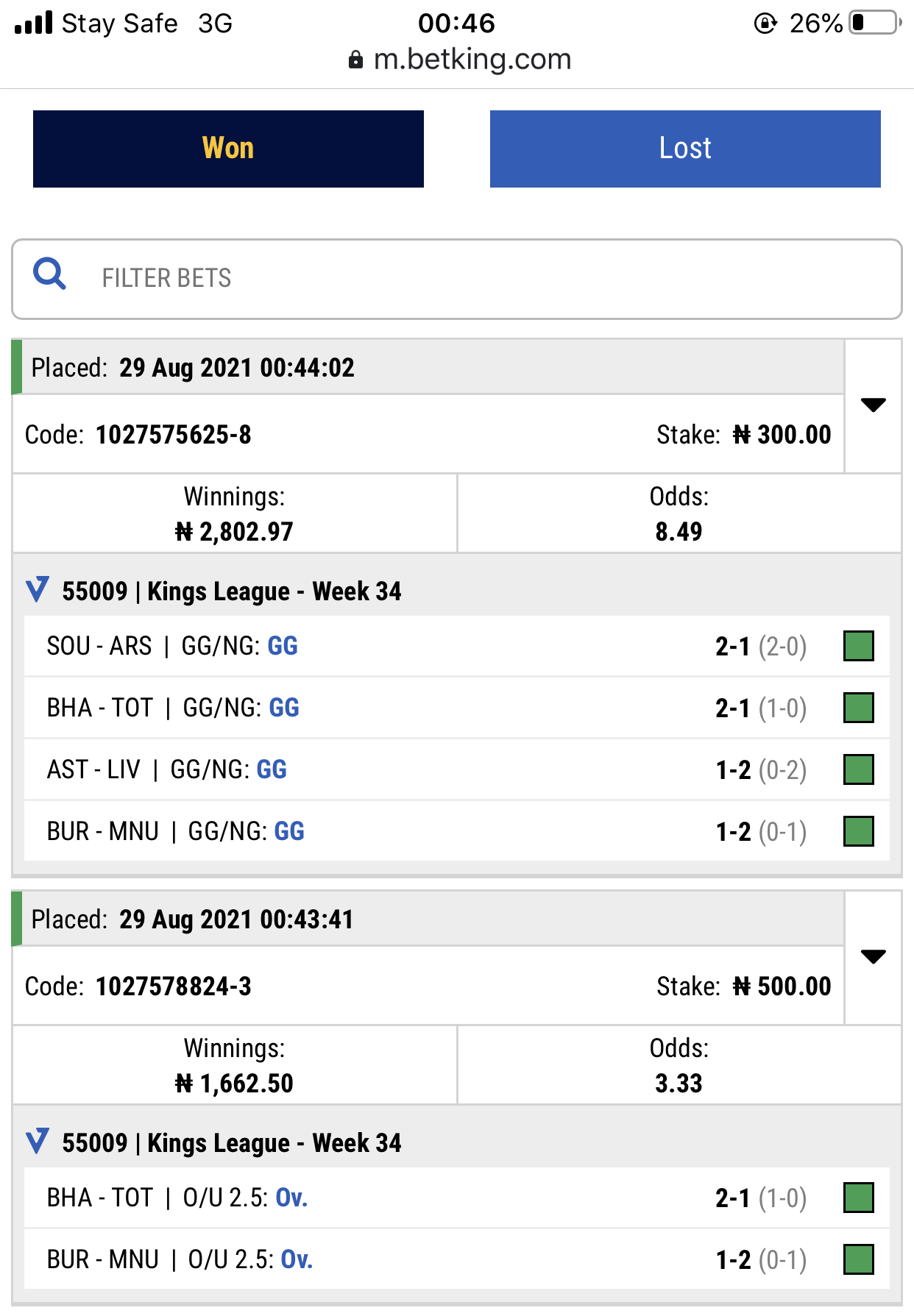Viewport: 914px width, 1316px height.
Task: Click the green square beside AST - LIV GG selection
Action: point(858,770)
